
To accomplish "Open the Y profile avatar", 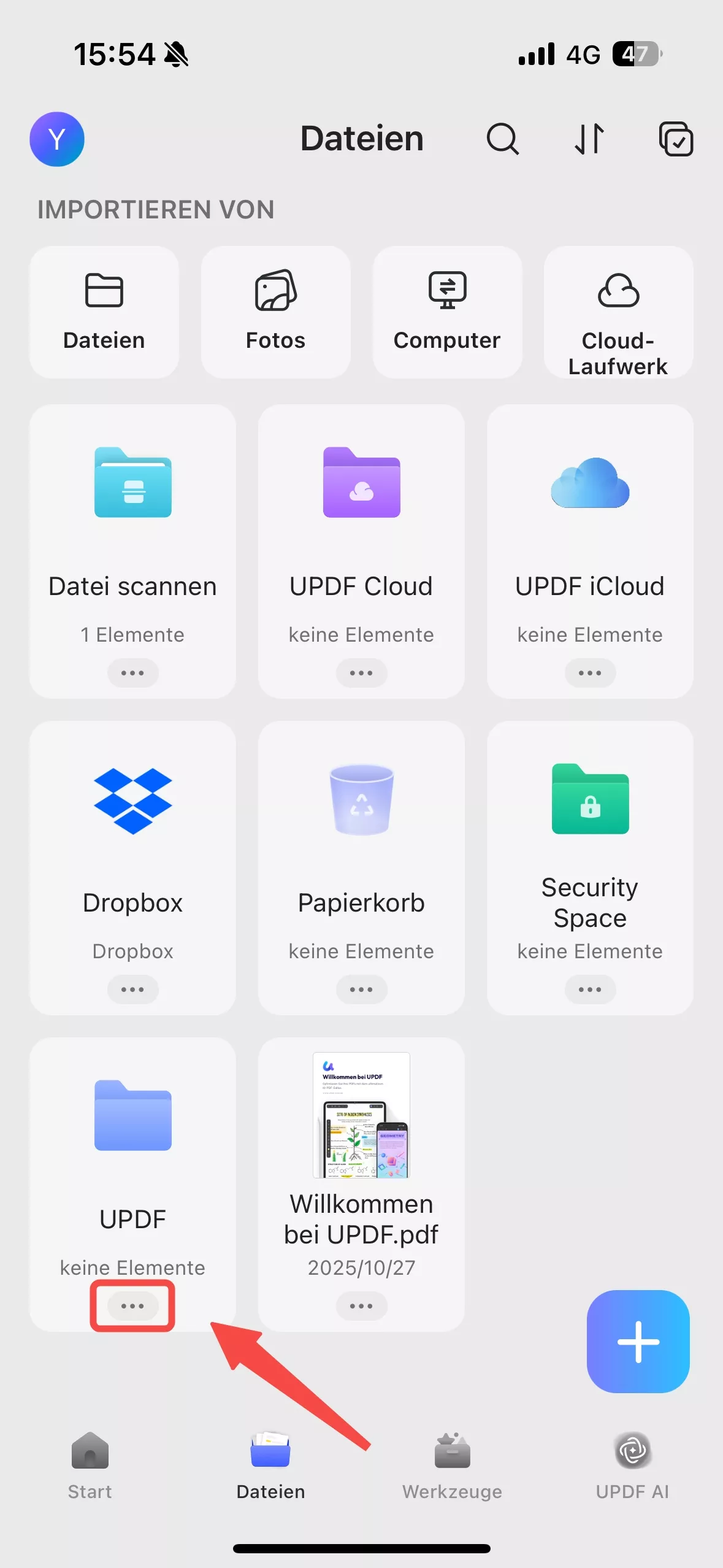I will click(x=57, y=139).
